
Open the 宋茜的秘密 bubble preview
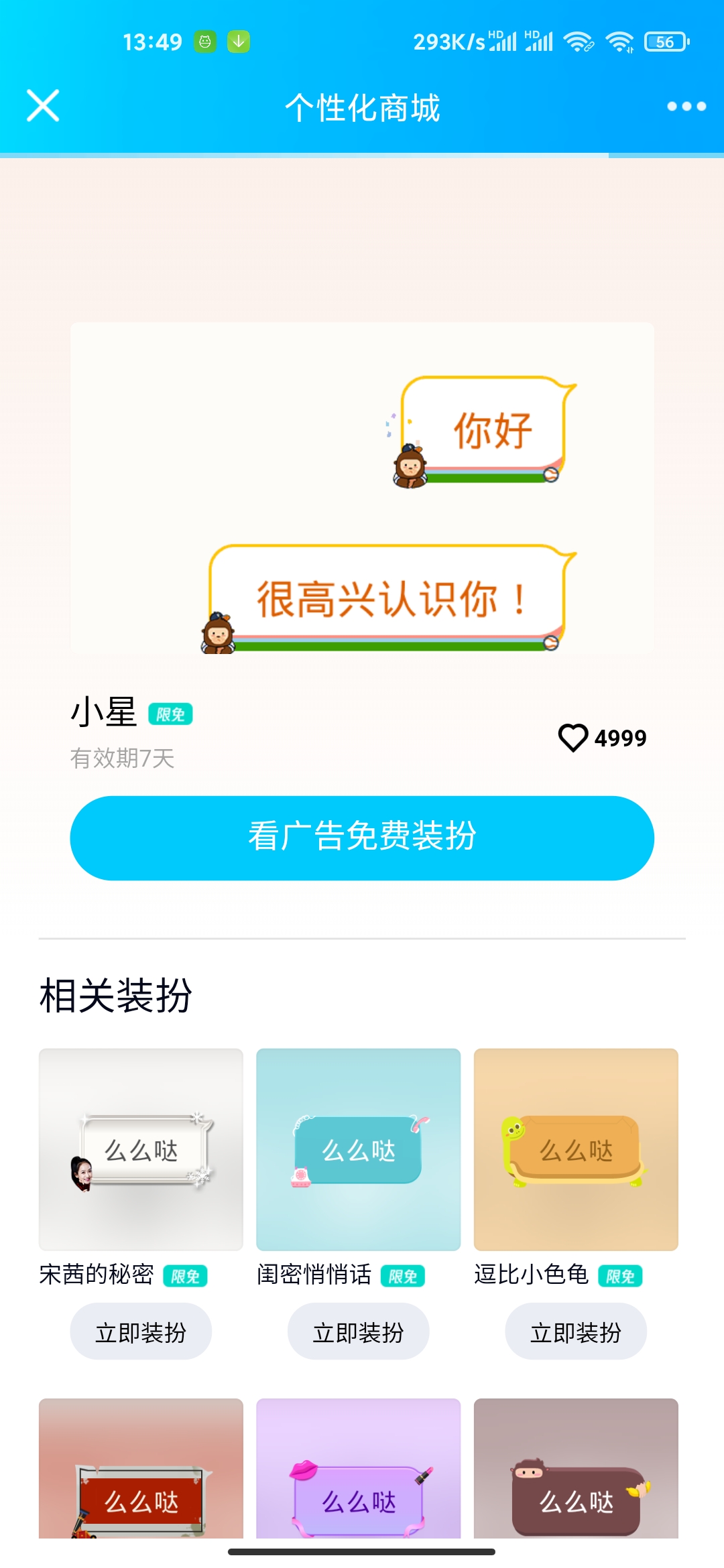tap(141, 1149)
